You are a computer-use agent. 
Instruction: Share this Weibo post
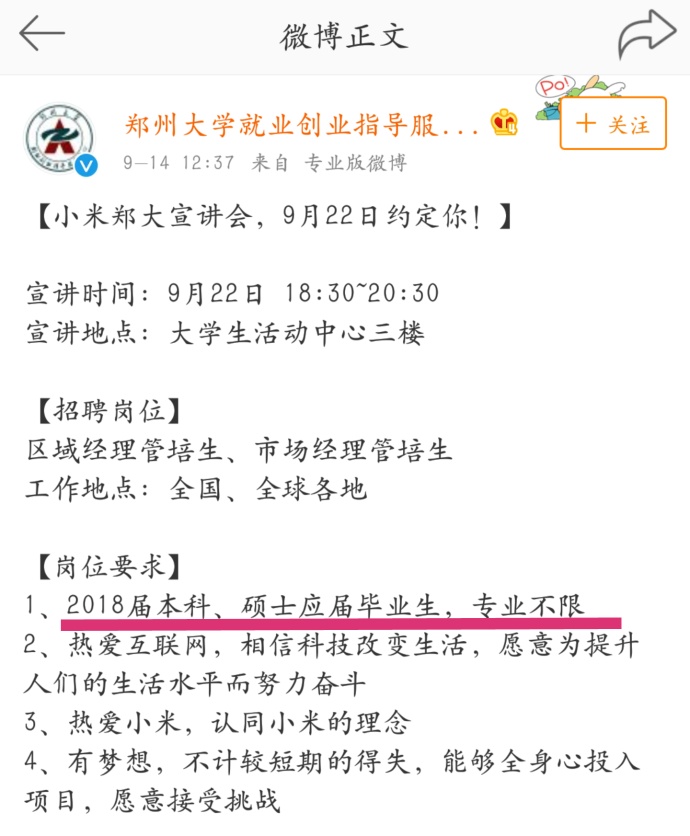click(x=646, y=35)
